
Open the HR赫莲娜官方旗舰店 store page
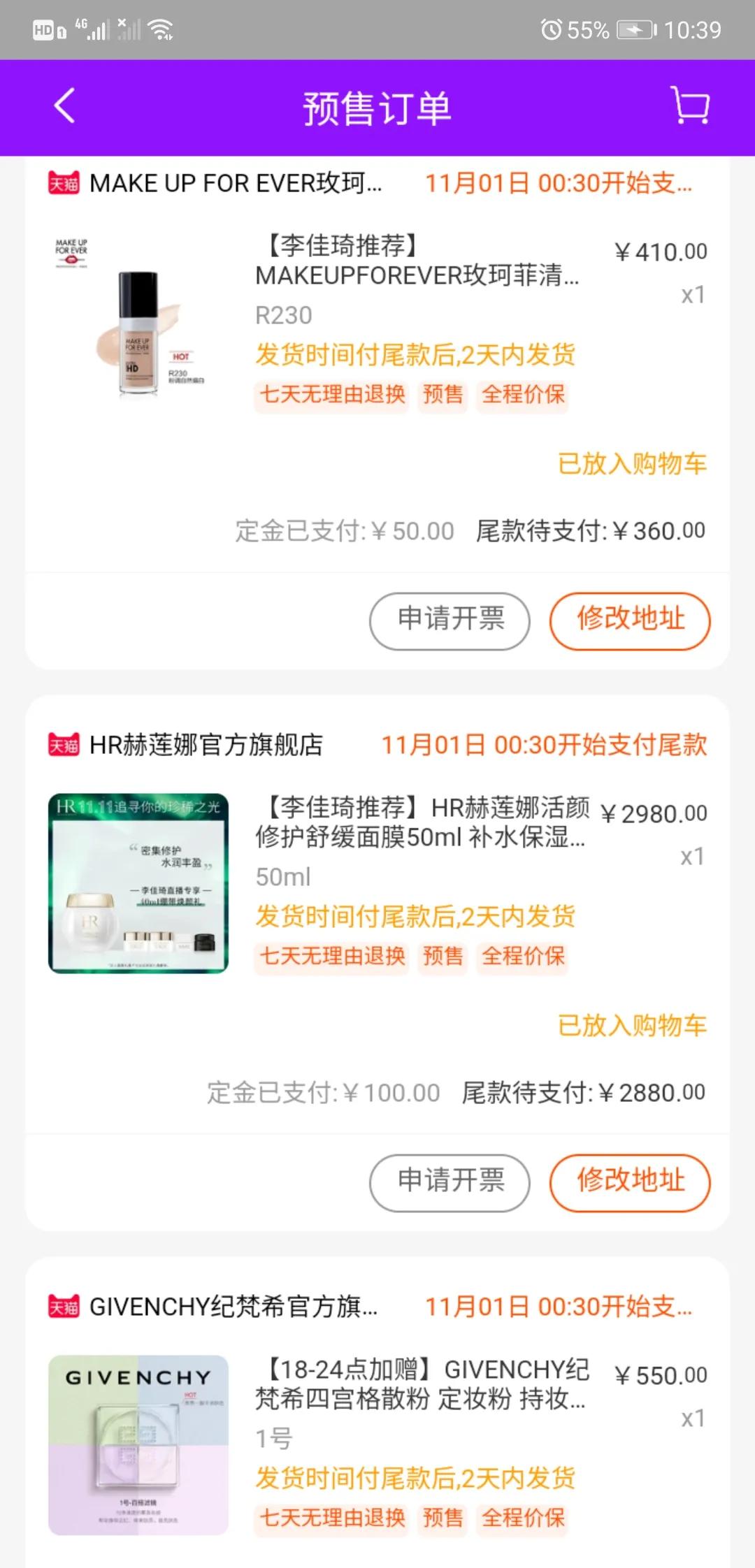pyautogui.click(x=206, y=746)
